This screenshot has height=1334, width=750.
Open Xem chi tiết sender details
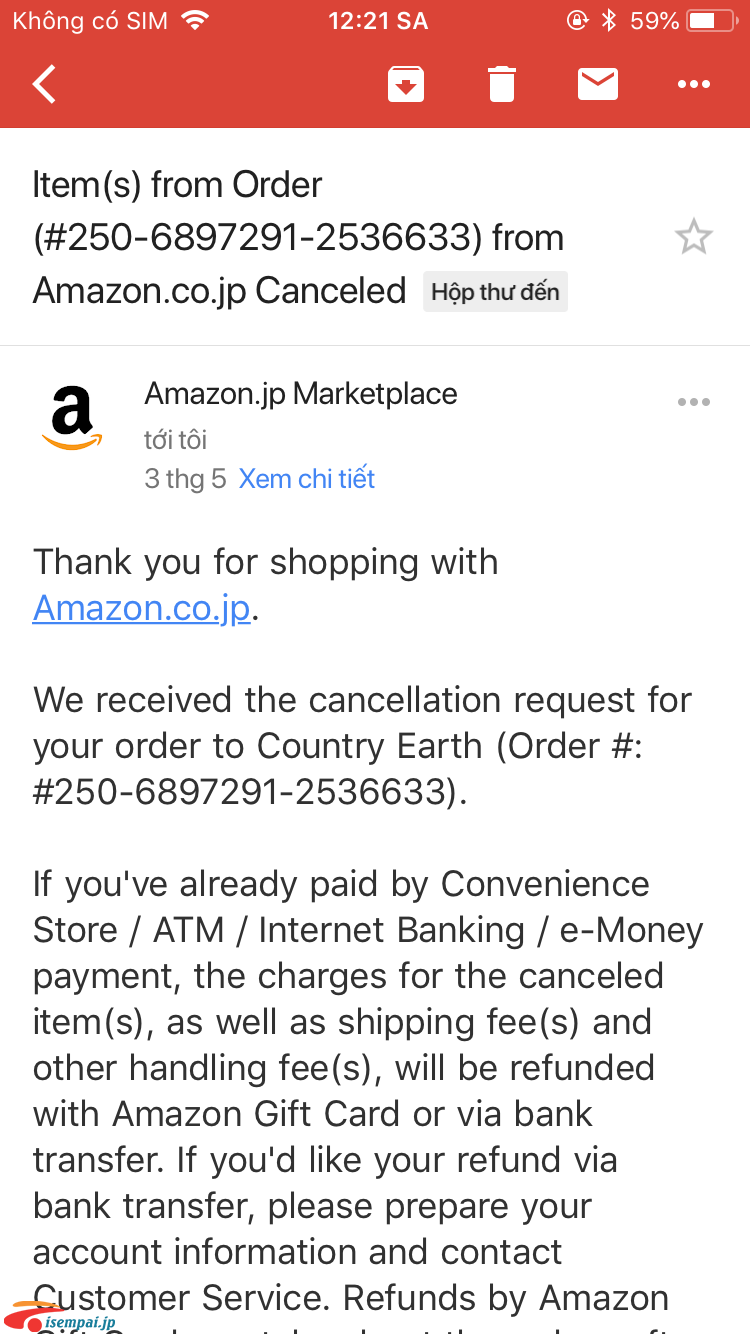tap(307, 478)
